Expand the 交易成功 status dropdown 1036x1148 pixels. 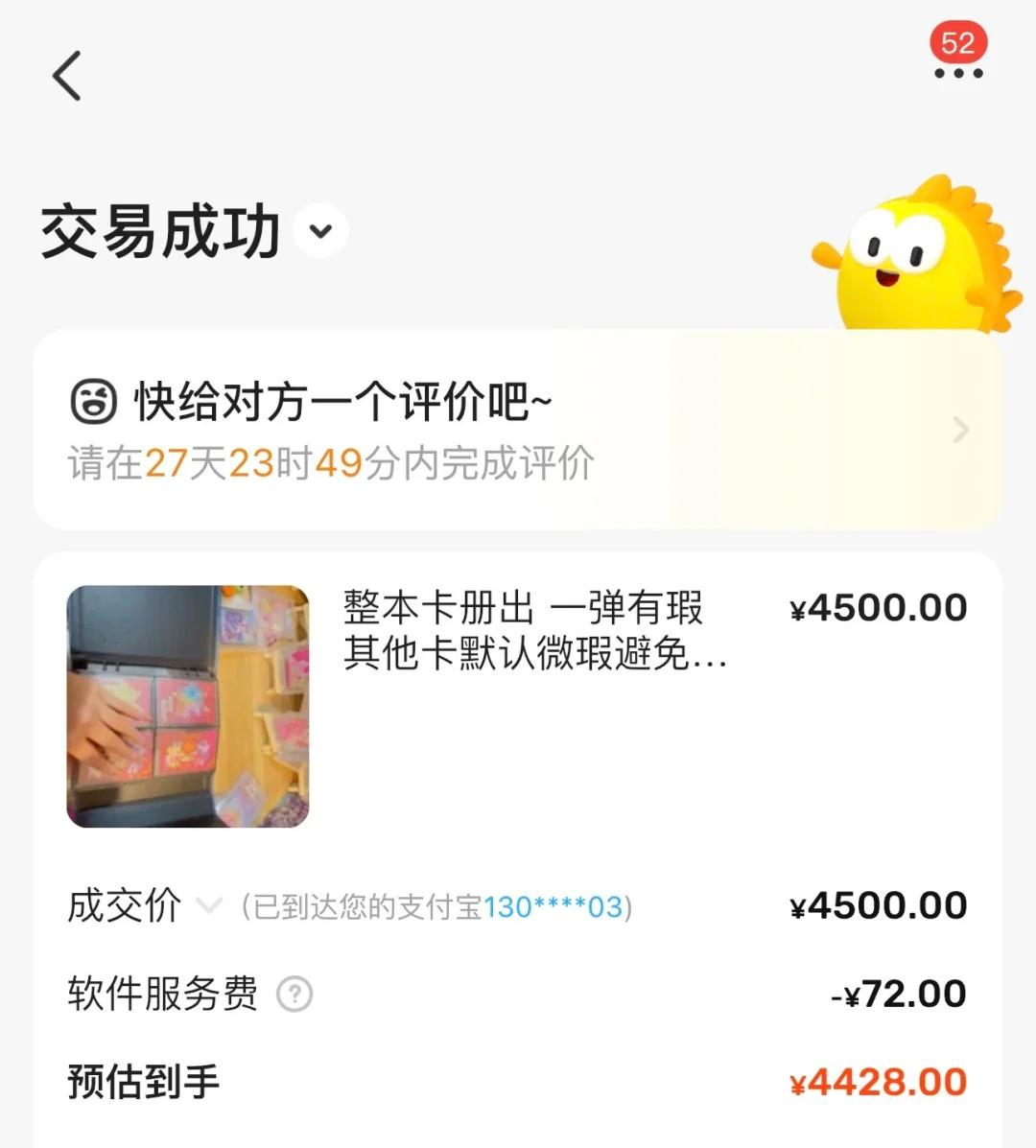click(x=321, y=231)
